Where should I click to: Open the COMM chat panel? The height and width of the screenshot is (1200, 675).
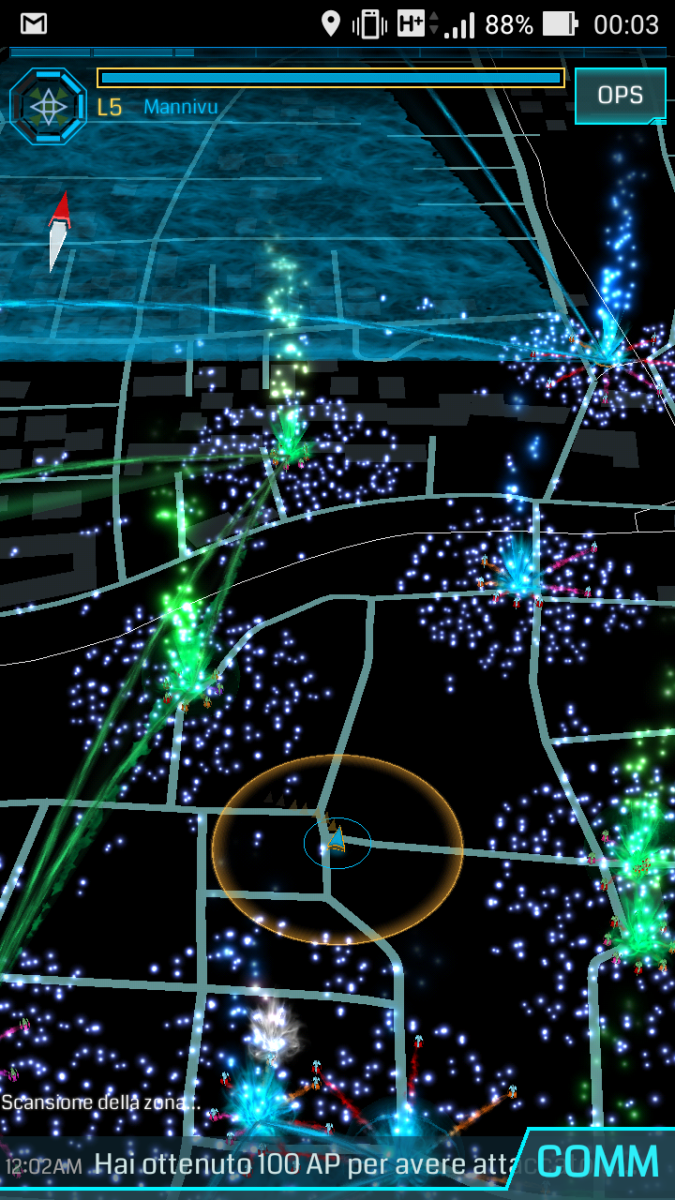[x=598, y=1162]
